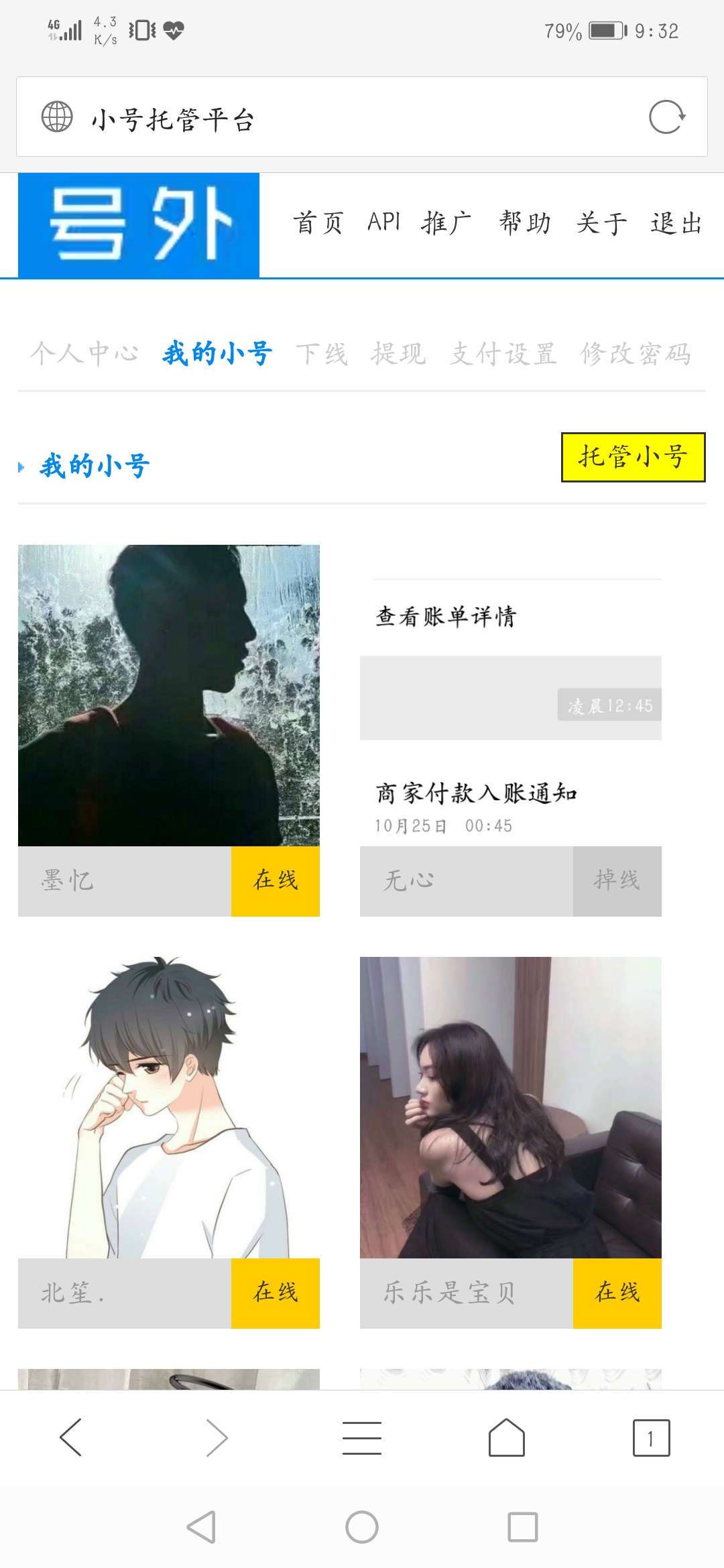Open the API page
The image size is (724, 1568).
coord(383,222)
